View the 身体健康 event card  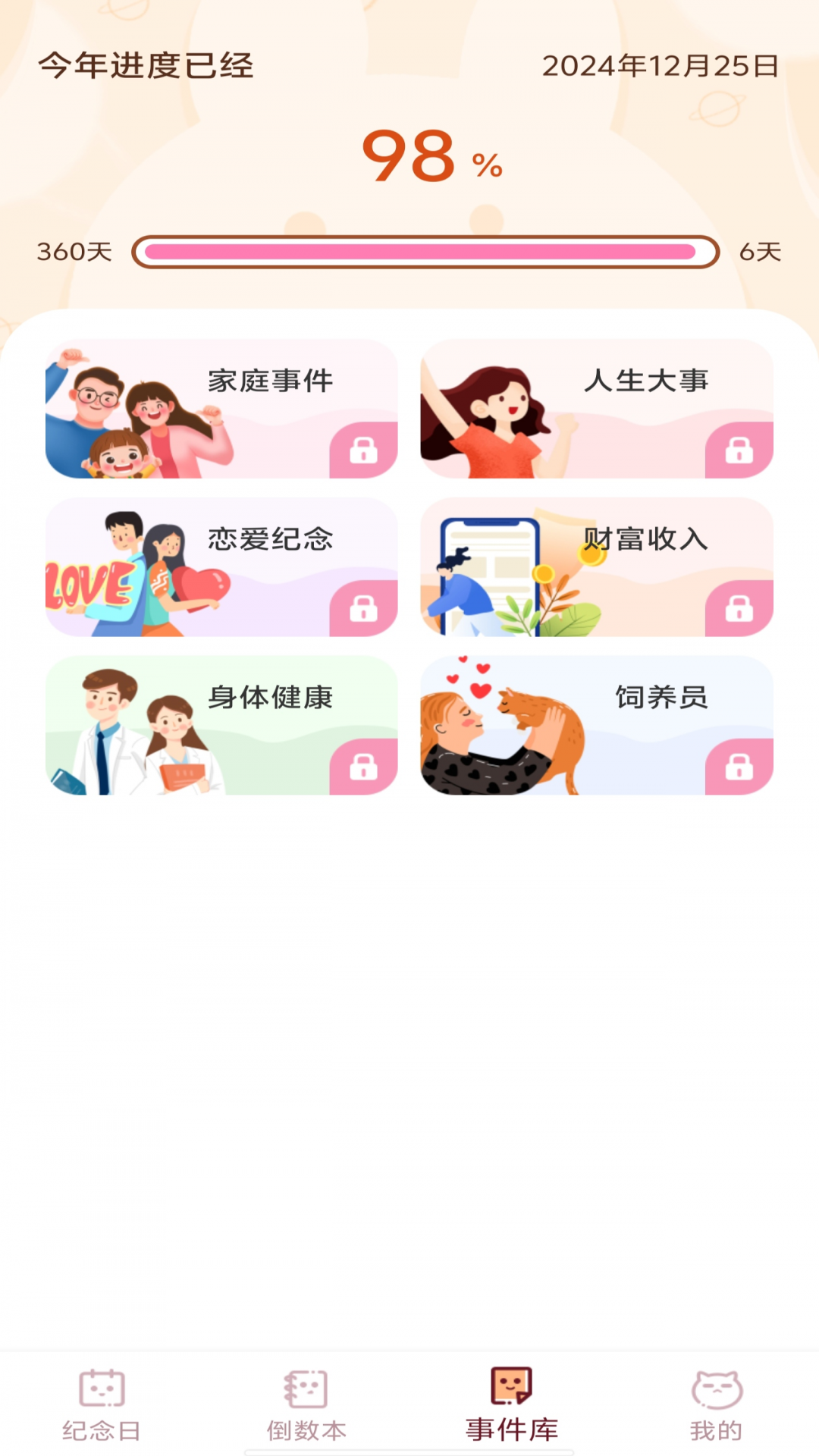point(221,726)
